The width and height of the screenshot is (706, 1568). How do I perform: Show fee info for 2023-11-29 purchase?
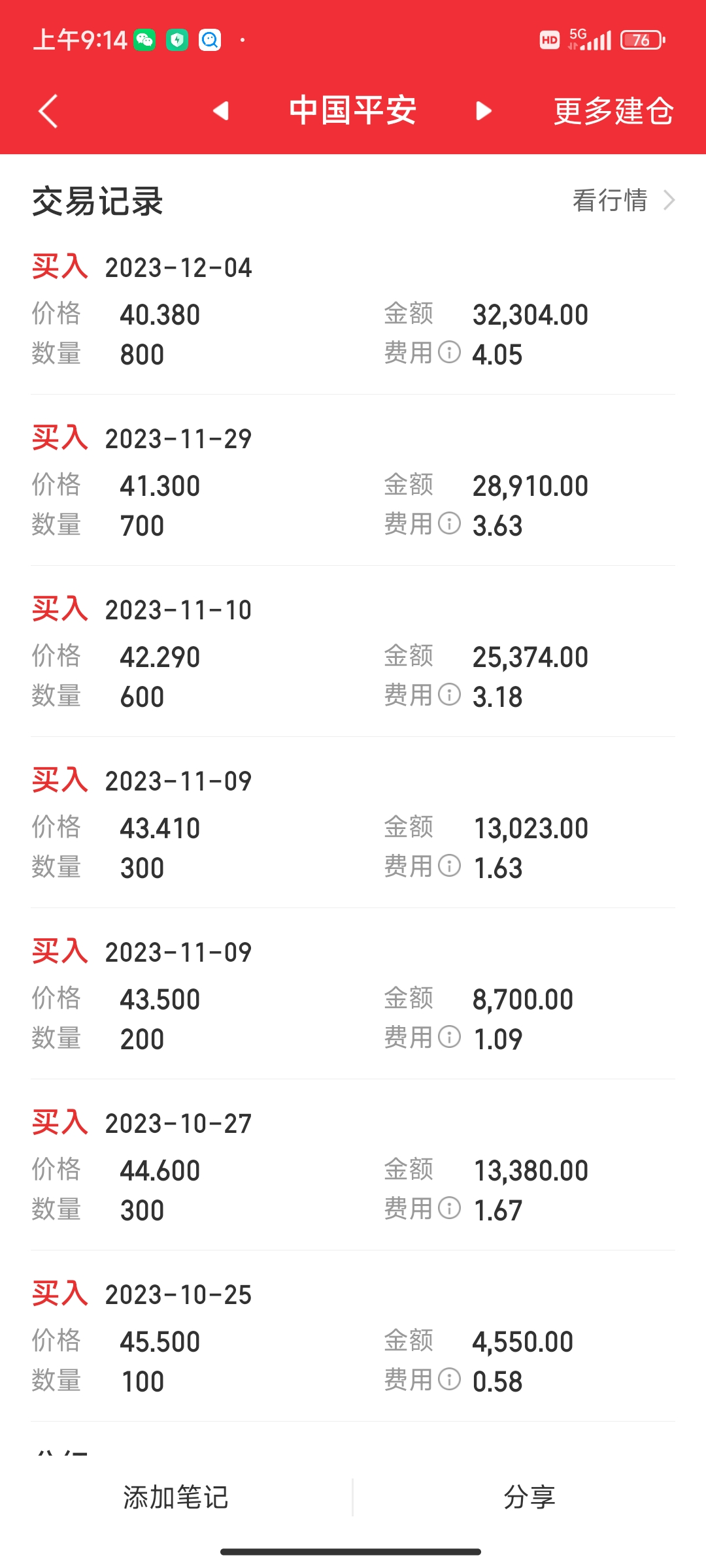click(449, 523)
